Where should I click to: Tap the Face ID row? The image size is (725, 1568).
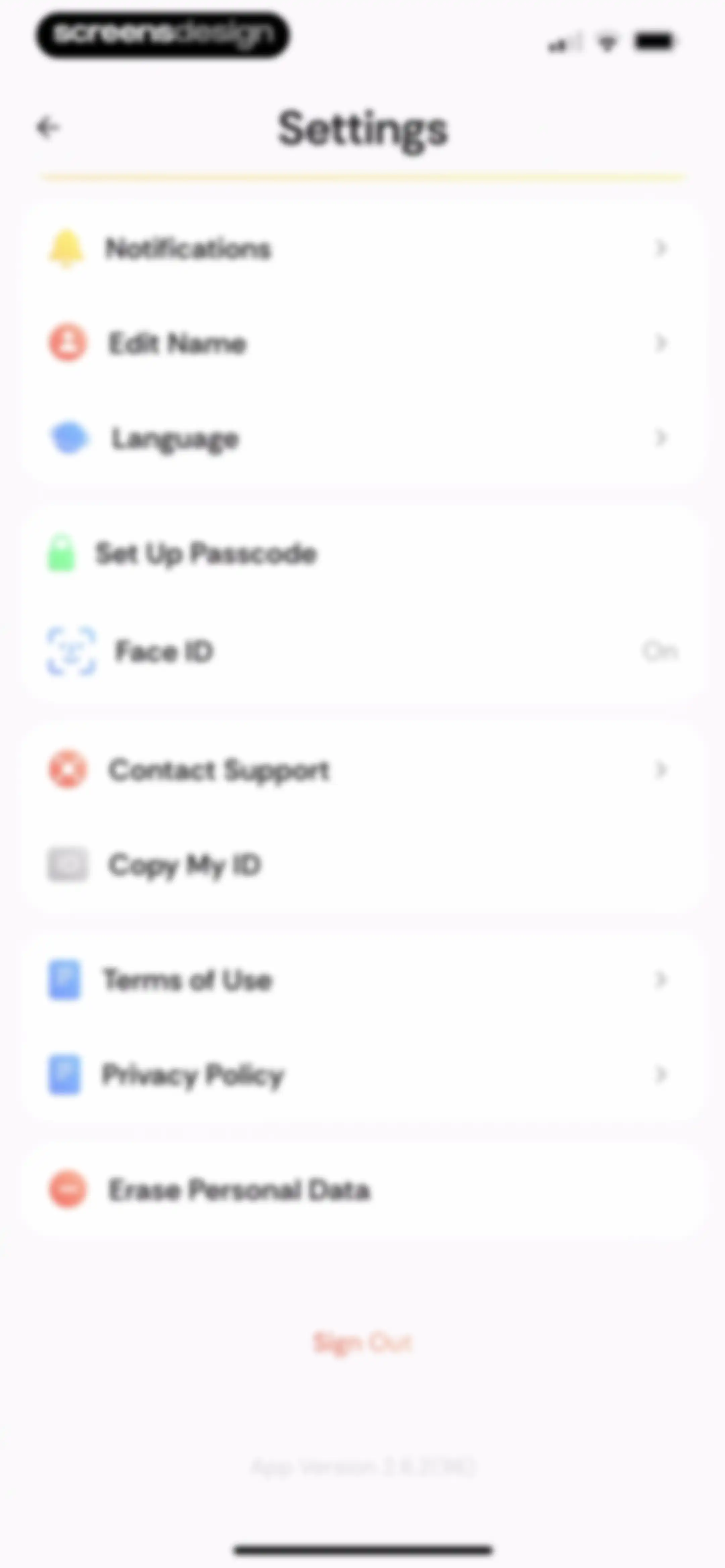[363, 651]
